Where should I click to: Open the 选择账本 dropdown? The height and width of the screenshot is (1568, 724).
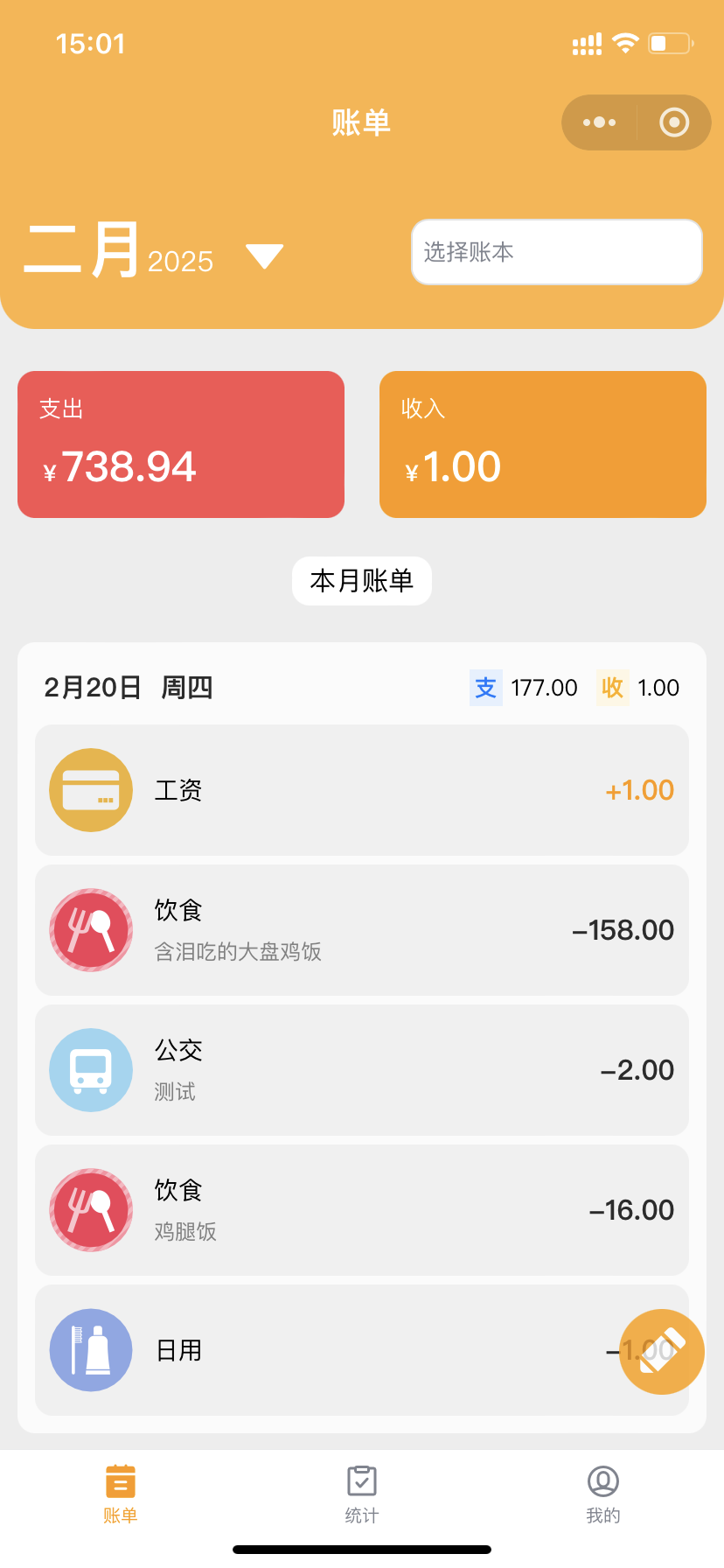pos(556,252)
